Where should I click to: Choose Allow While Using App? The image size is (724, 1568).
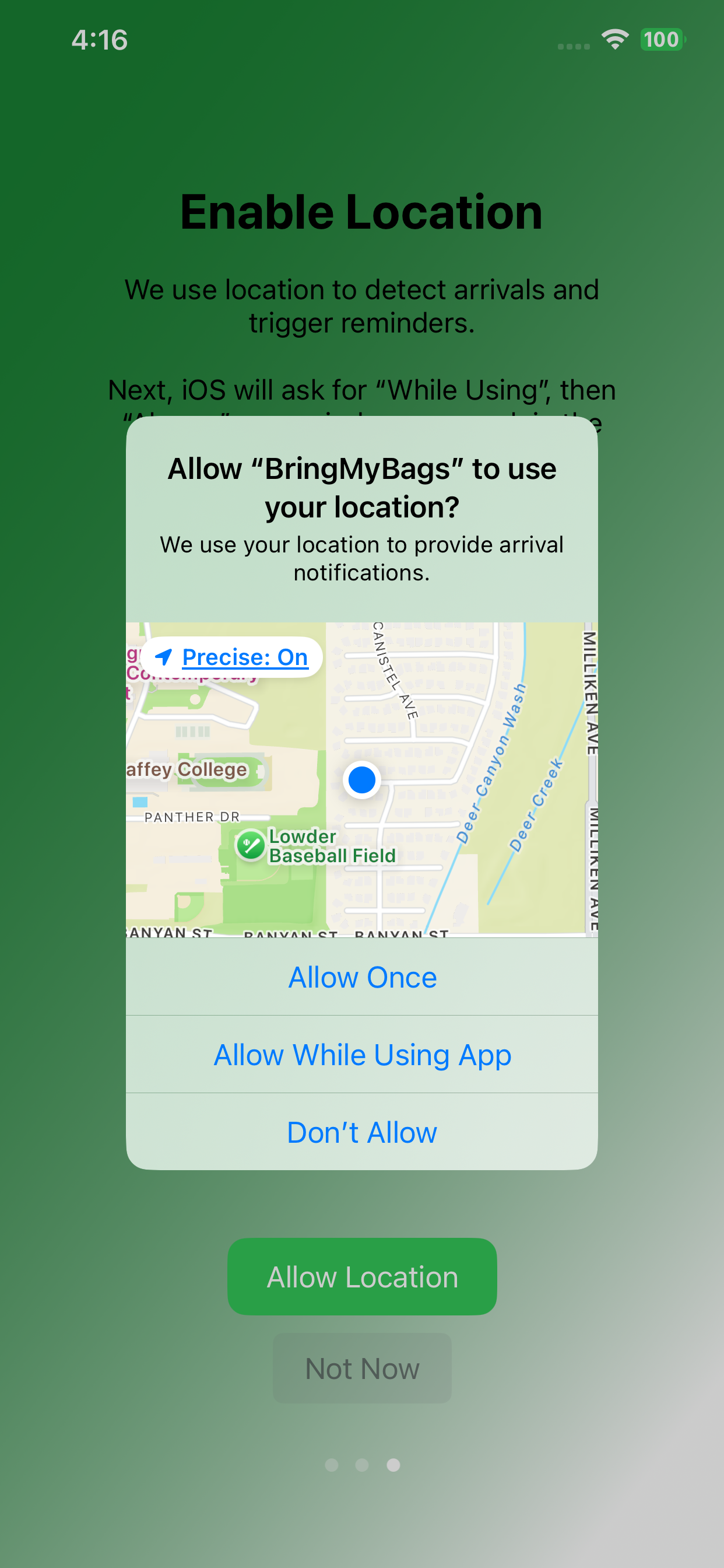click(362, 1055)
